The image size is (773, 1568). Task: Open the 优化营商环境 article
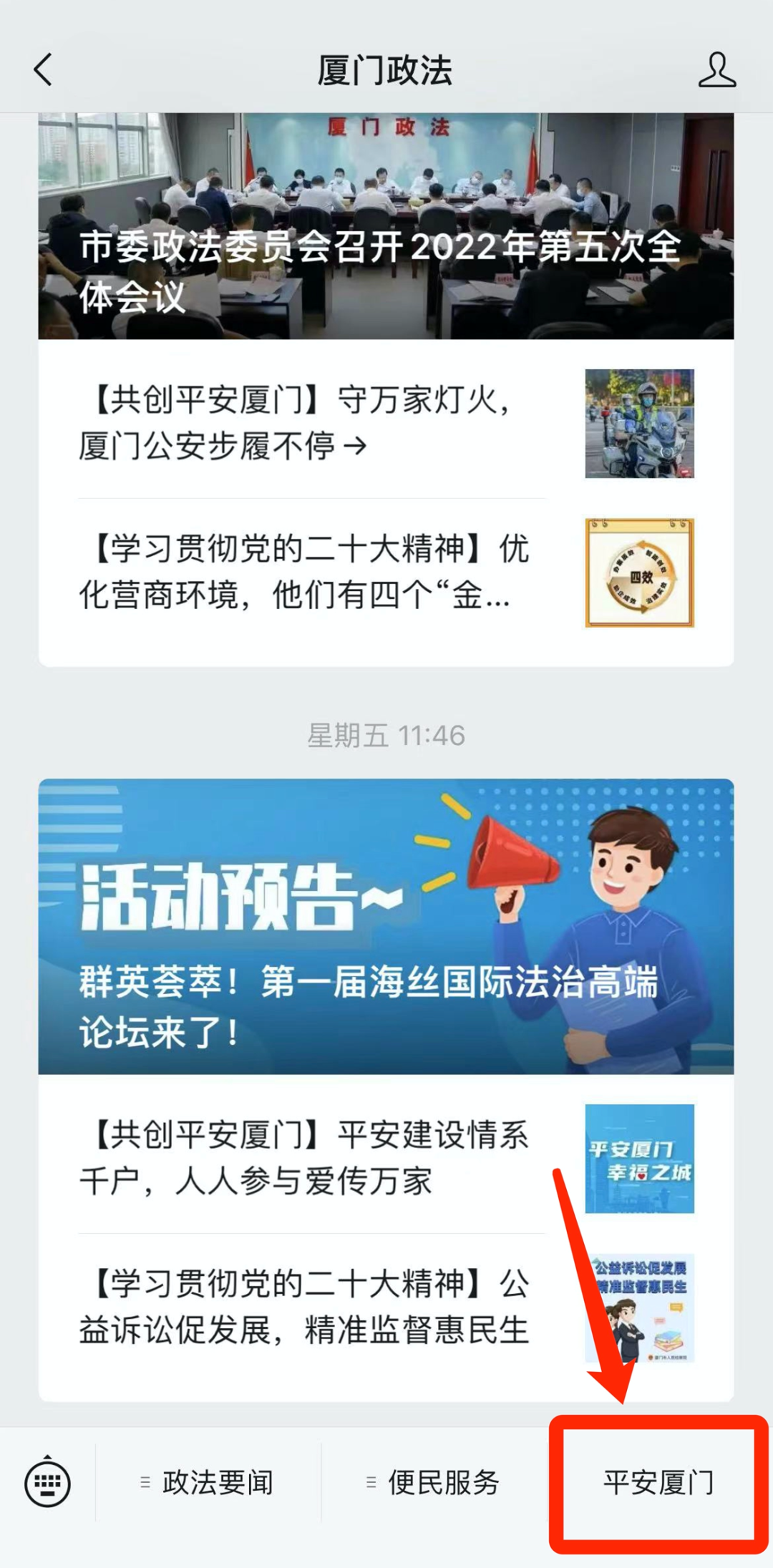[x=386, y=573]
